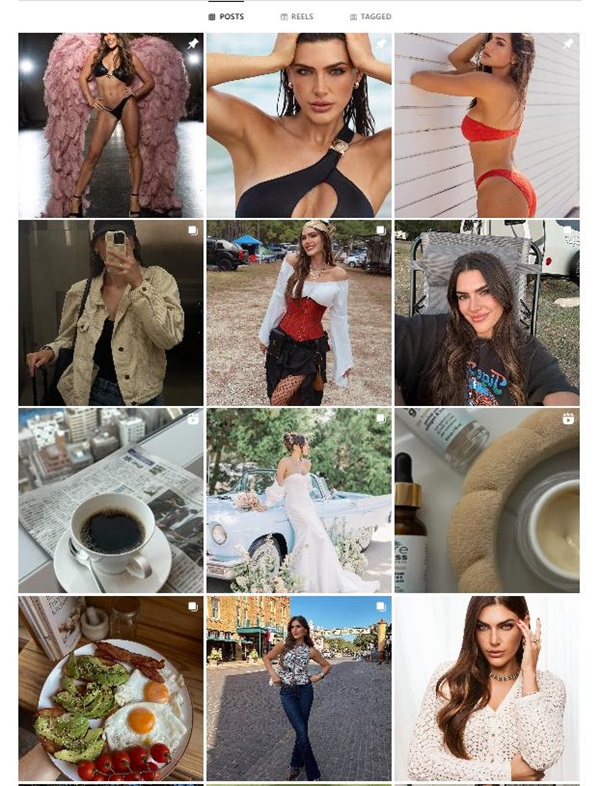Open the selfie post in the camping chair
Viewport: 600px width, 786px height.
click(x=486, y=312)
